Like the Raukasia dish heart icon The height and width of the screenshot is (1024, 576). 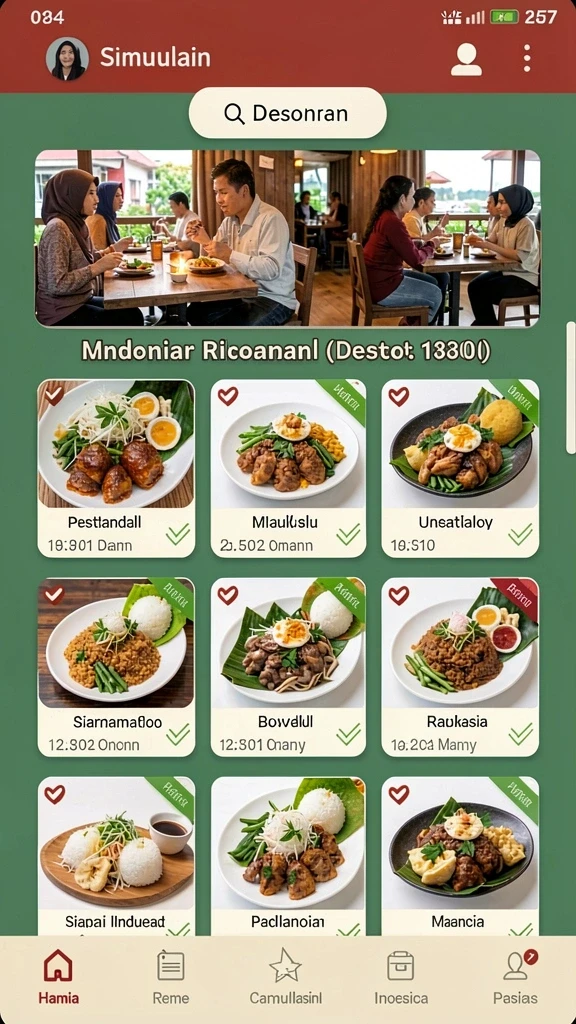[x=398, y=595]
